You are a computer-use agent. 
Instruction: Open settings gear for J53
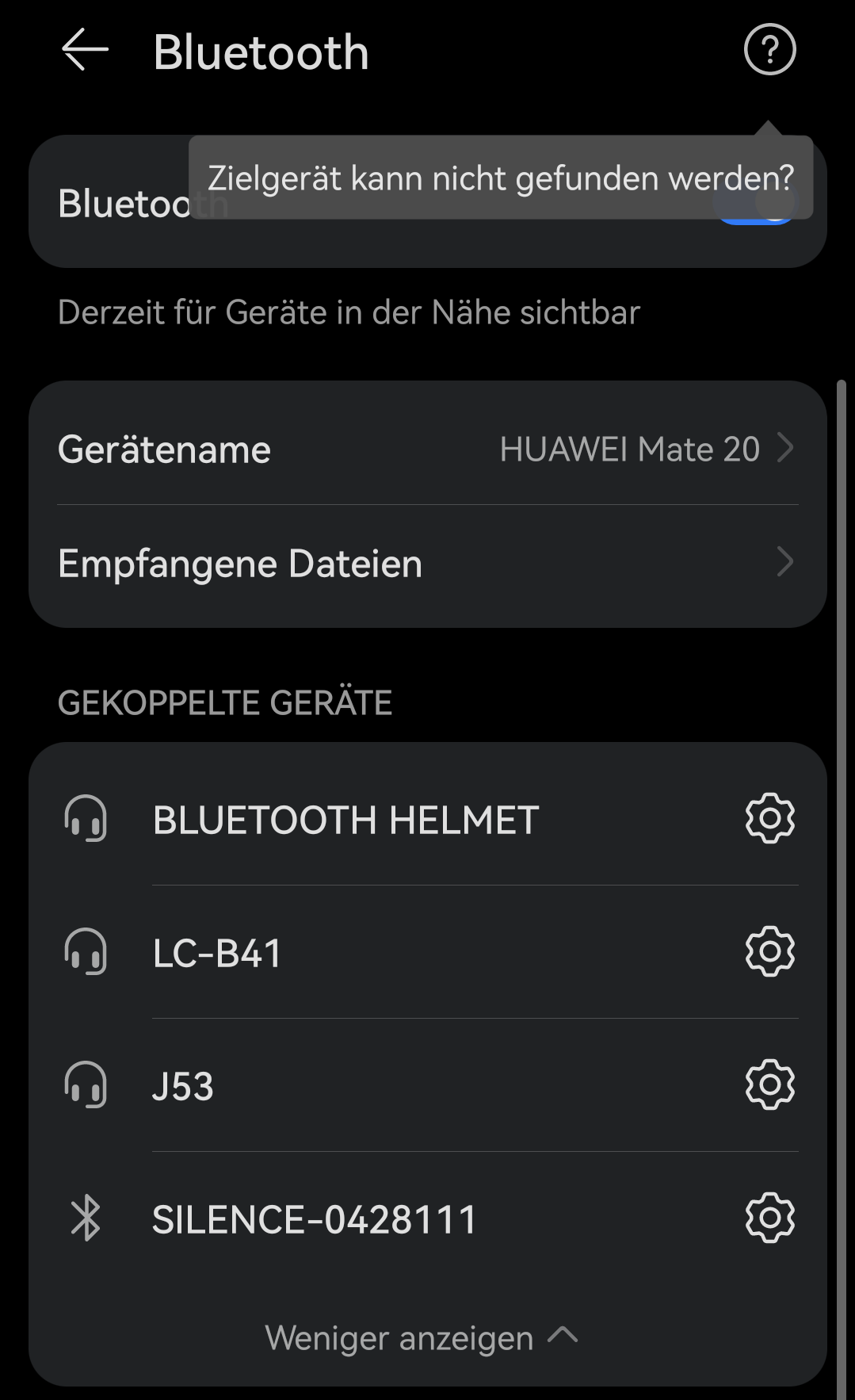pos(769,1084)
